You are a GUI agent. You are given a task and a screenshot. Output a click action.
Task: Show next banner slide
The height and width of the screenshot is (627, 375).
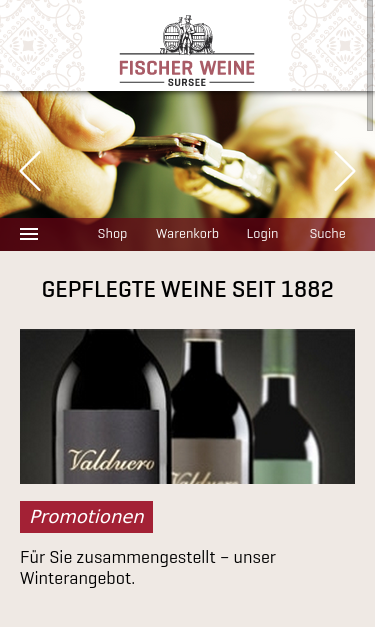pos(345,171)
